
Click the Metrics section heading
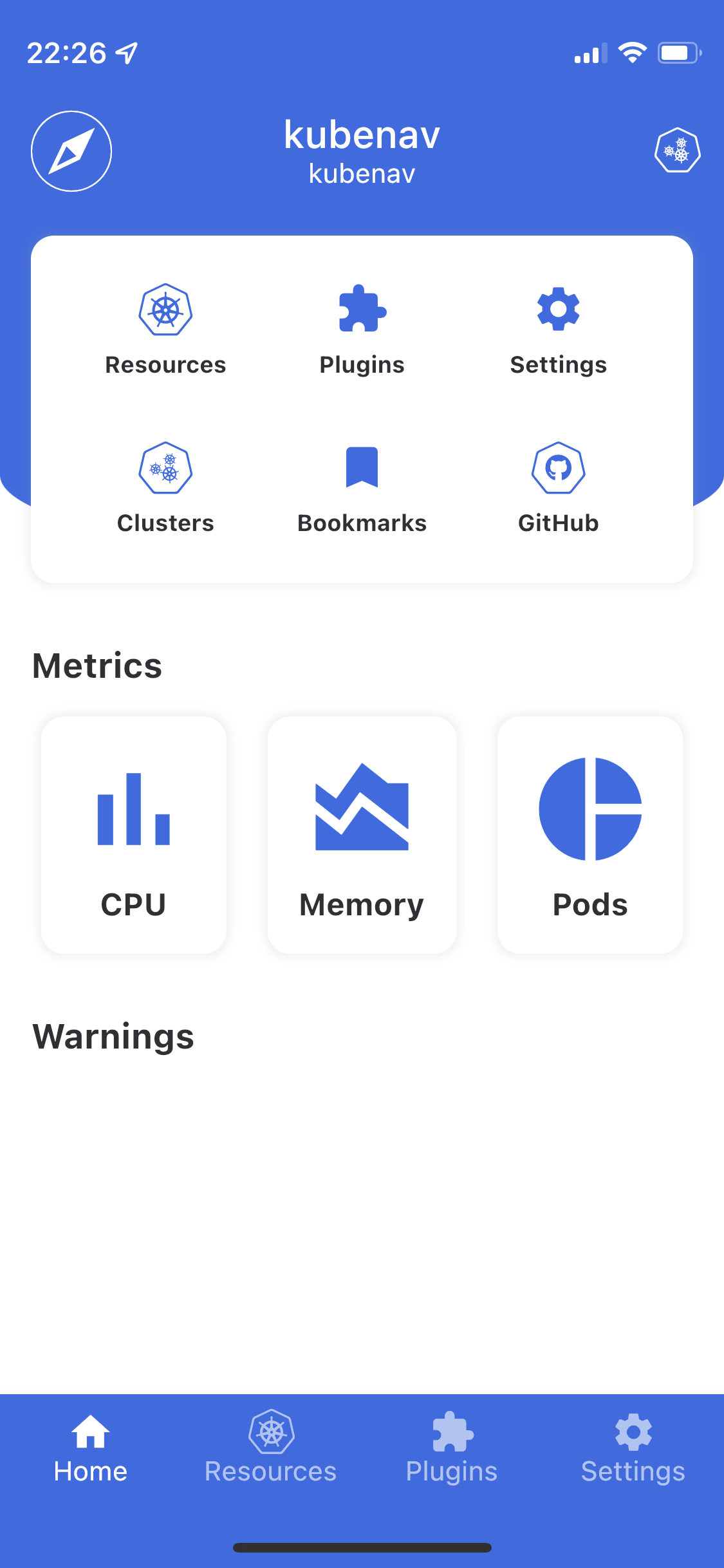[97, 666]
